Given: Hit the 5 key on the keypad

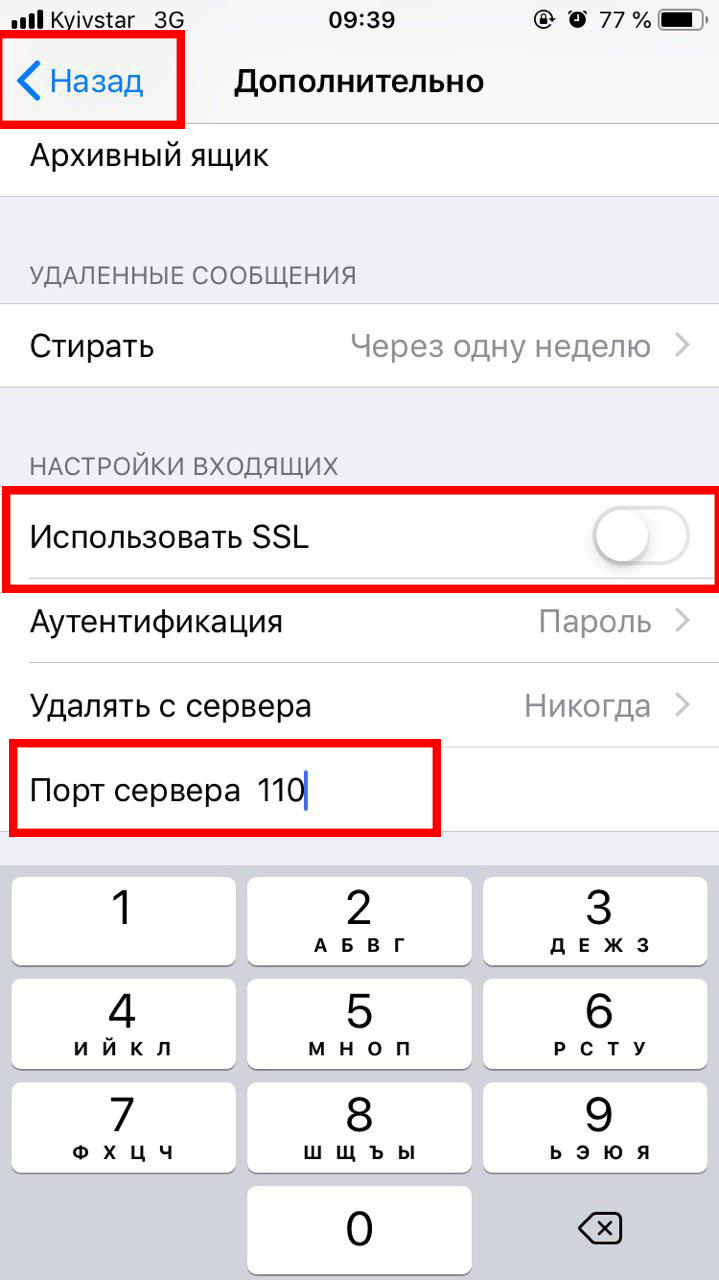Looking at the screenshot, I should point(359,1023).
